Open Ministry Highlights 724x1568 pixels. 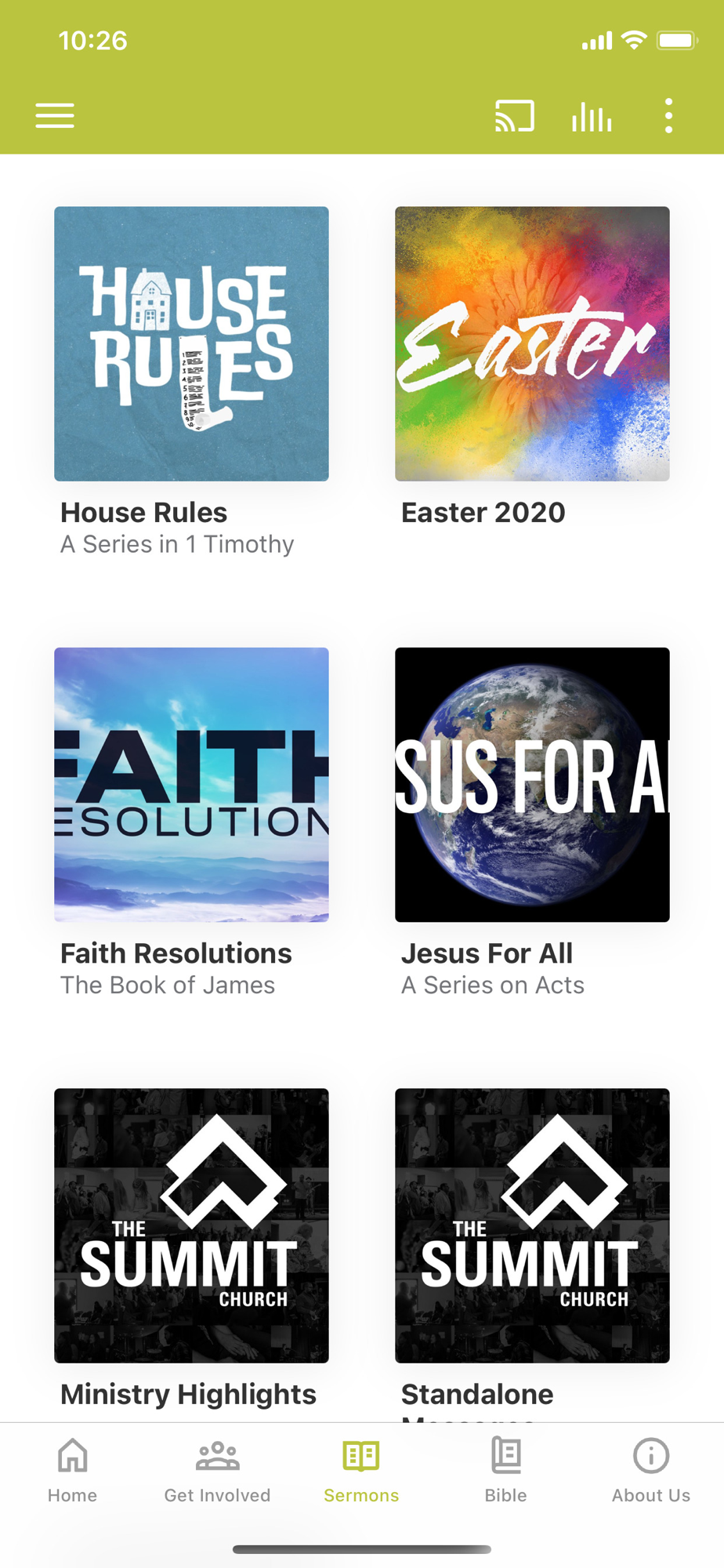click(191, 1225)
